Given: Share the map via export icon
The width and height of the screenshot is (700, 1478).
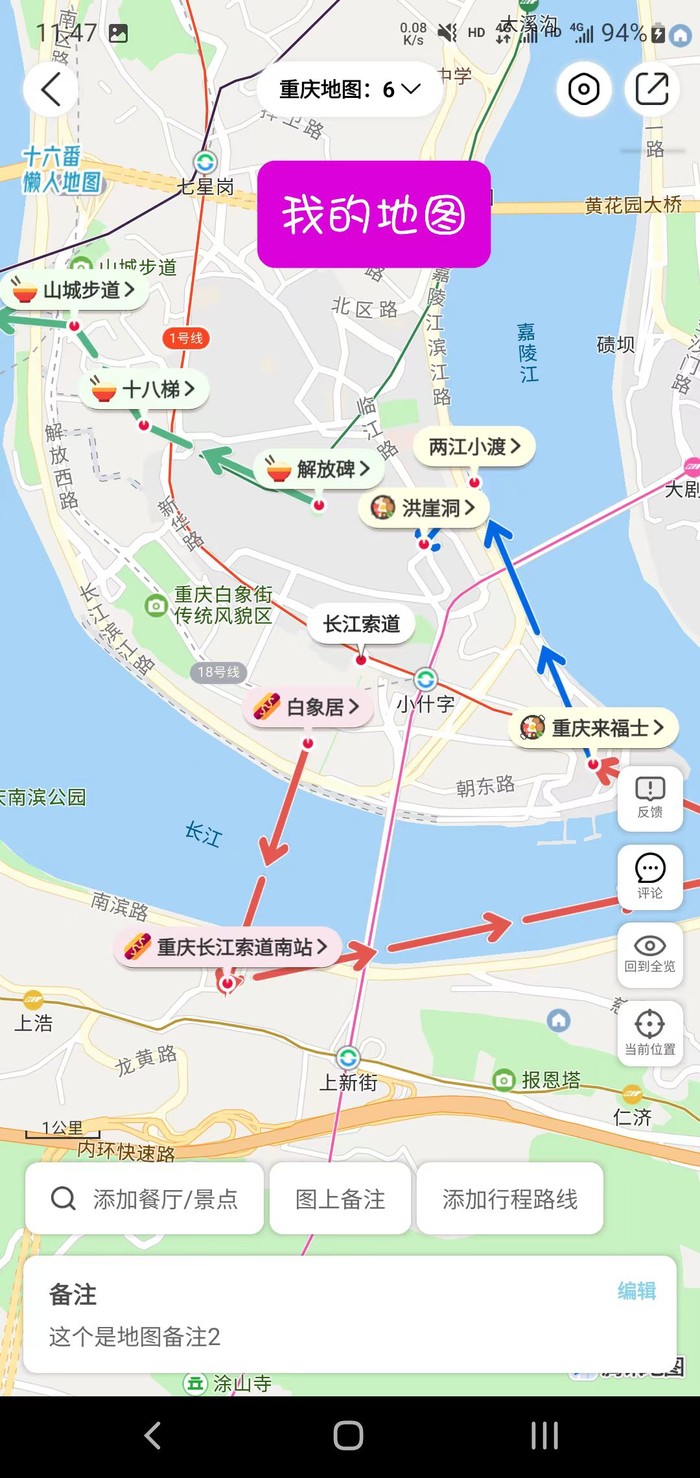Looking at the screenshot, I should [x=652, y=90].
